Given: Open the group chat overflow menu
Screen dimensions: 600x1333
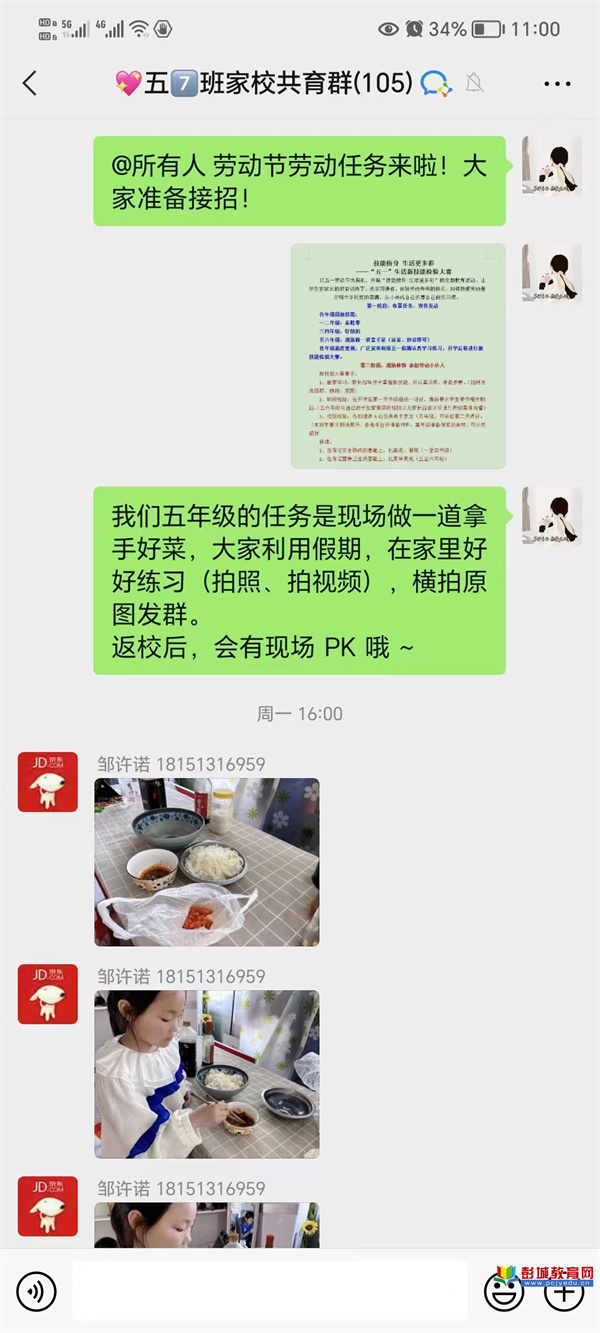Looking at the screenshot, I should point(557,84).
